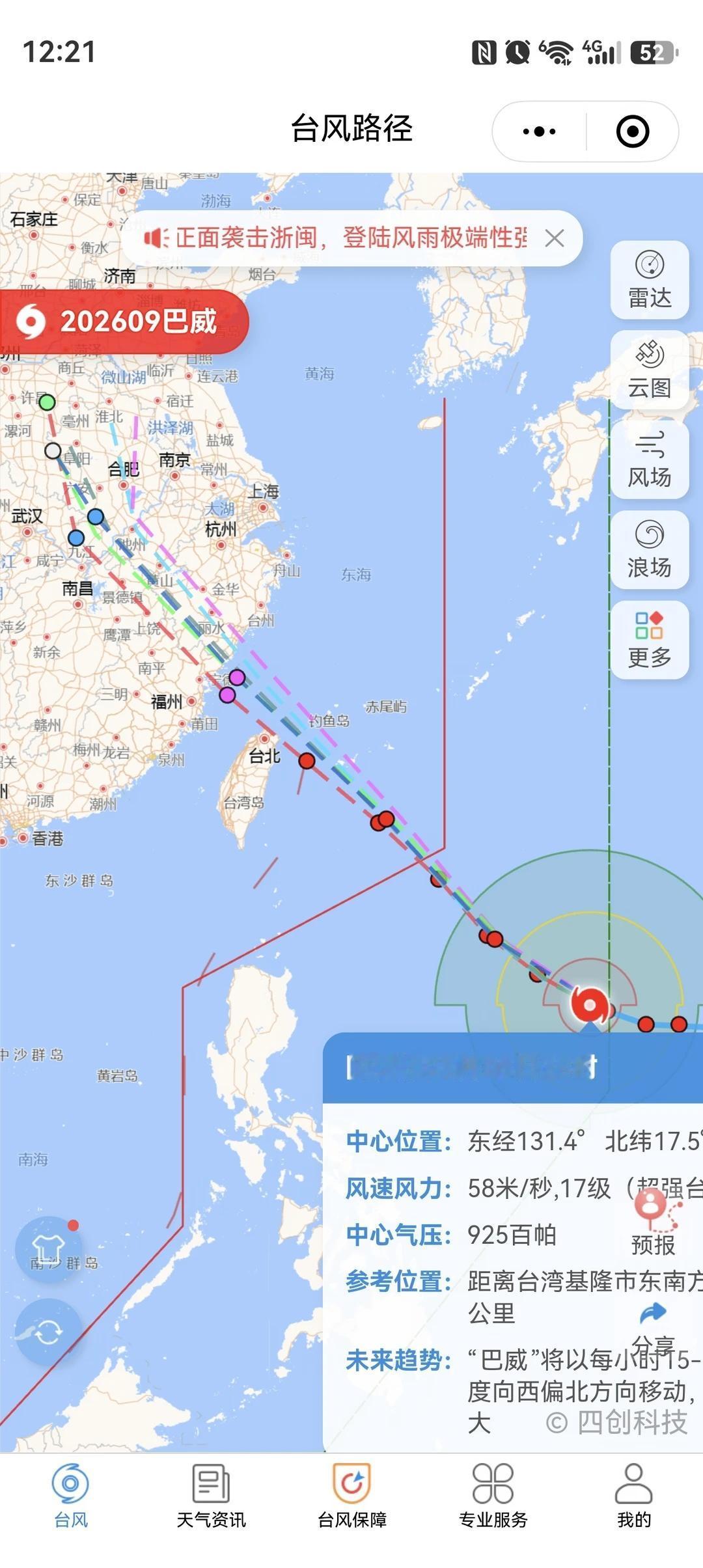This screenshot has height=1568, width=703.
Task: Turn on the 浪场 wave field layer
Action: 650,549
